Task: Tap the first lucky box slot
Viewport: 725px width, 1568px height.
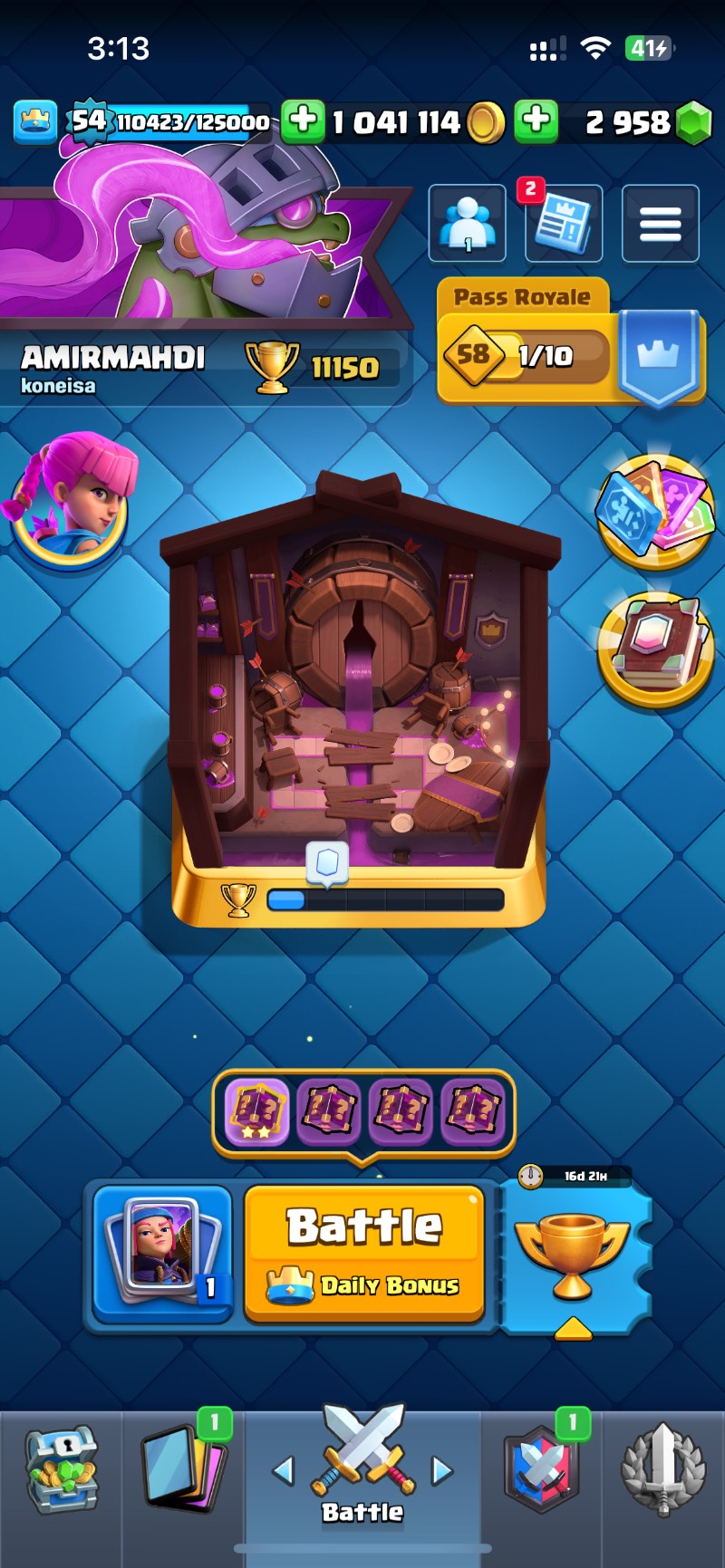Action: point(257,1111)
